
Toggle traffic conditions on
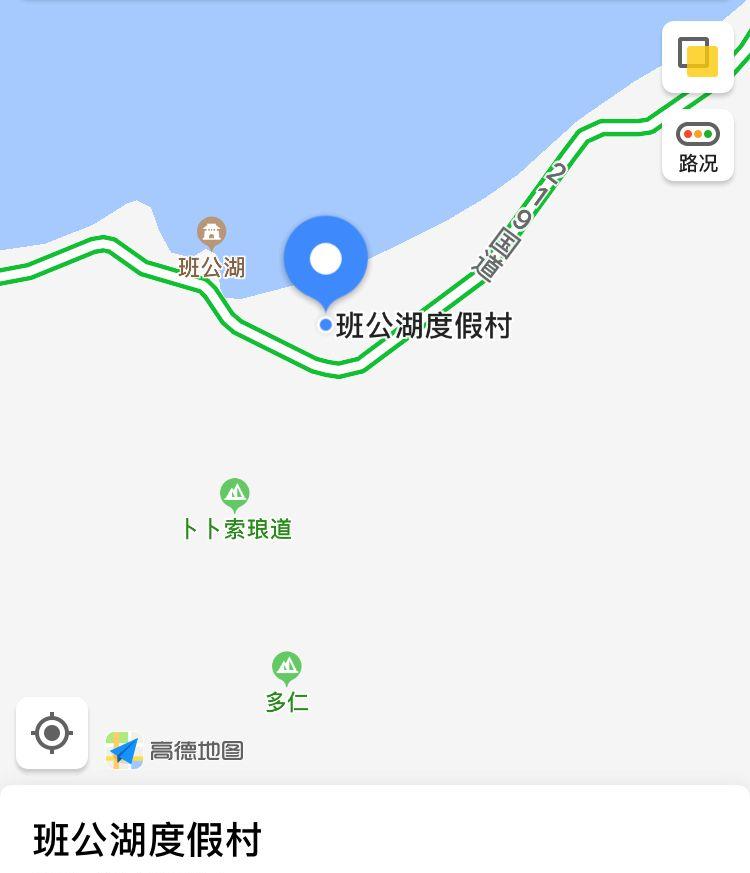[697, 145]
